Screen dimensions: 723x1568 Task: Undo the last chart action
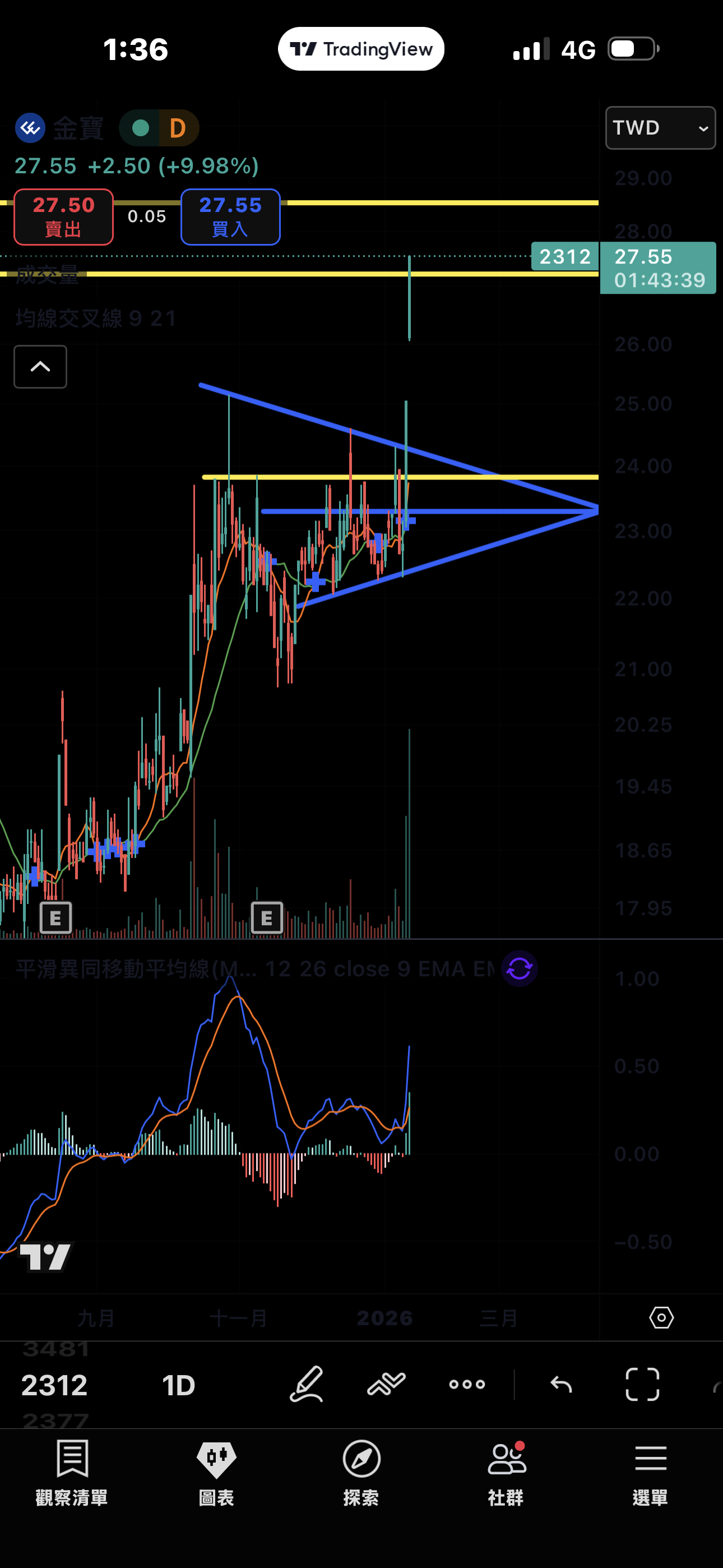tap(560, 1385)
